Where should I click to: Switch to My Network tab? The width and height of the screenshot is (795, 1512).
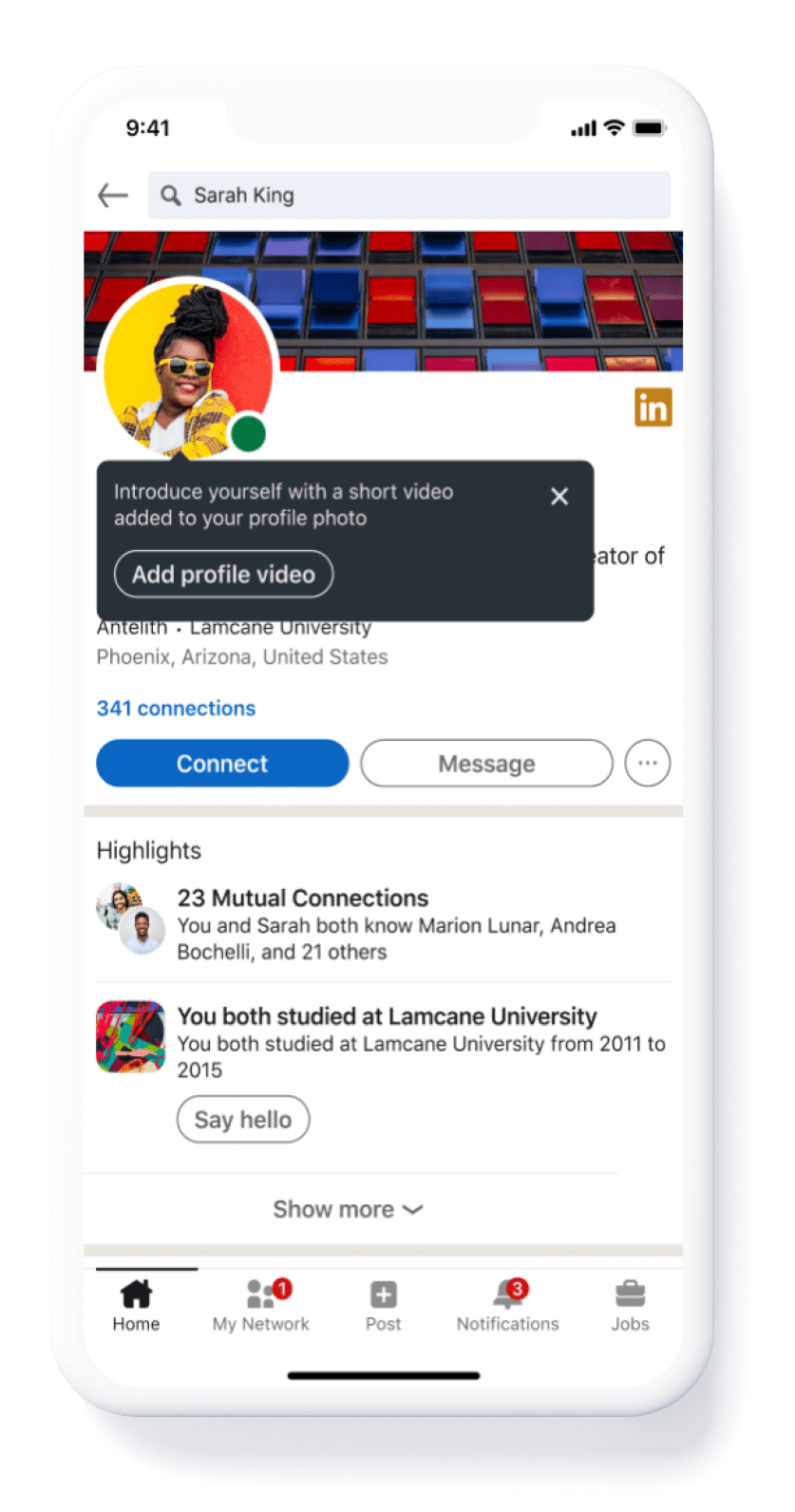tap(261, 1306)
